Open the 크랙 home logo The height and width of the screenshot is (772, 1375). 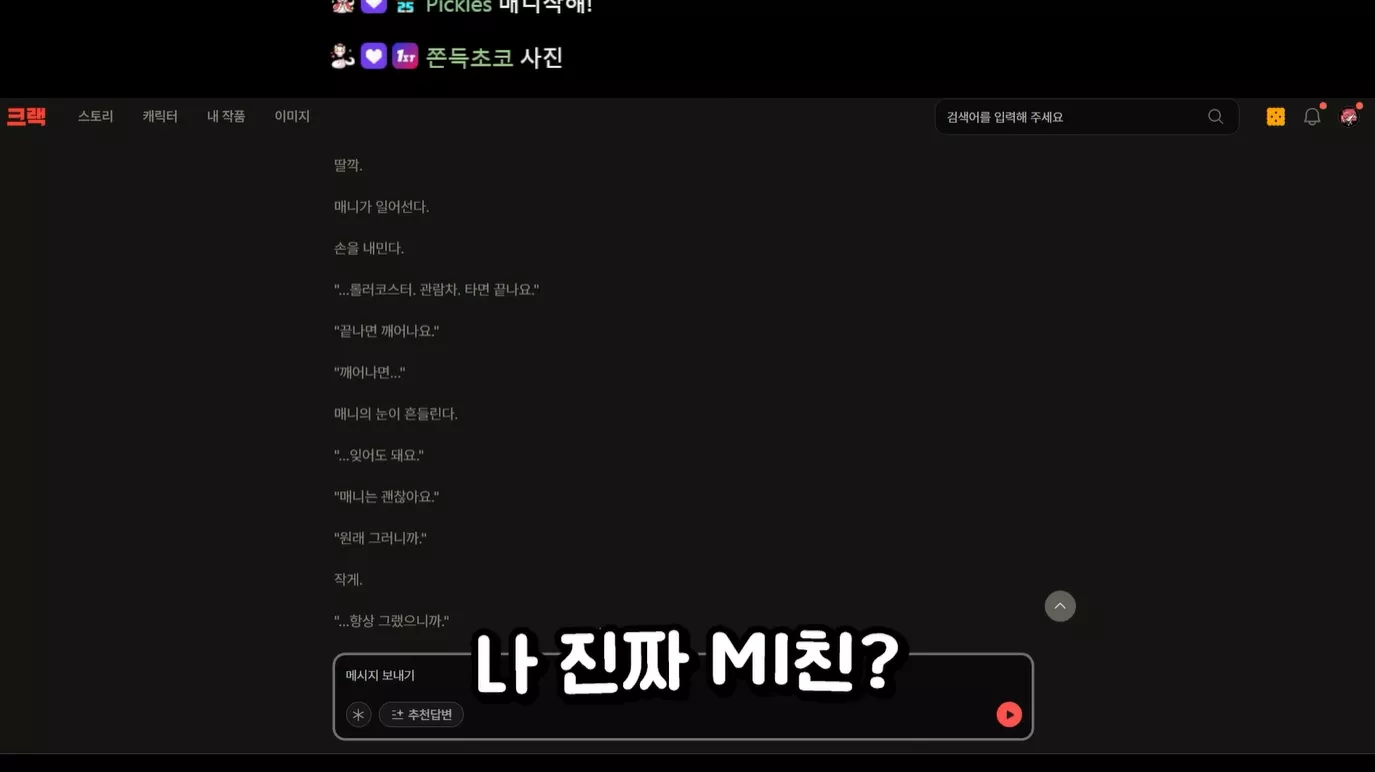click(26, 117)
